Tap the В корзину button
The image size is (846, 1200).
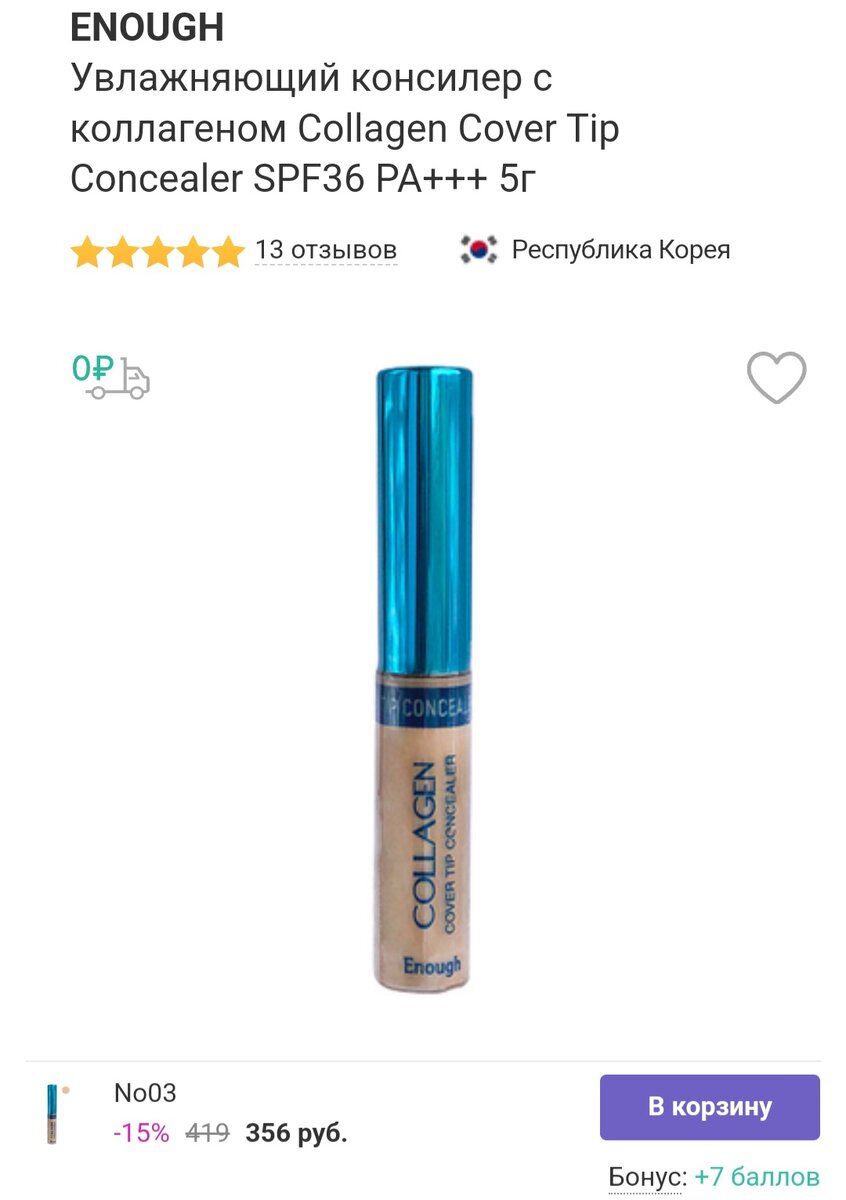click(x=709, y=1107)
